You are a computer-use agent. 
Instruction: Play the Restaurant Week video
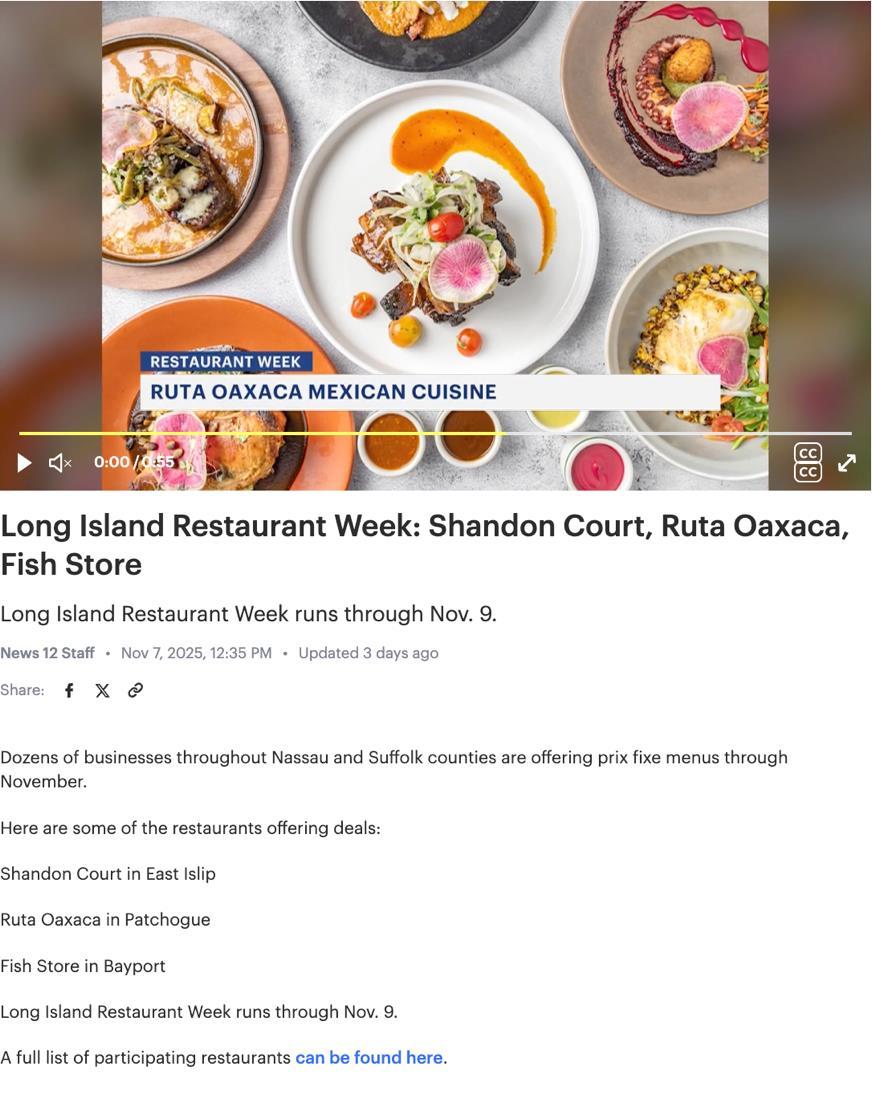(25, 463)
